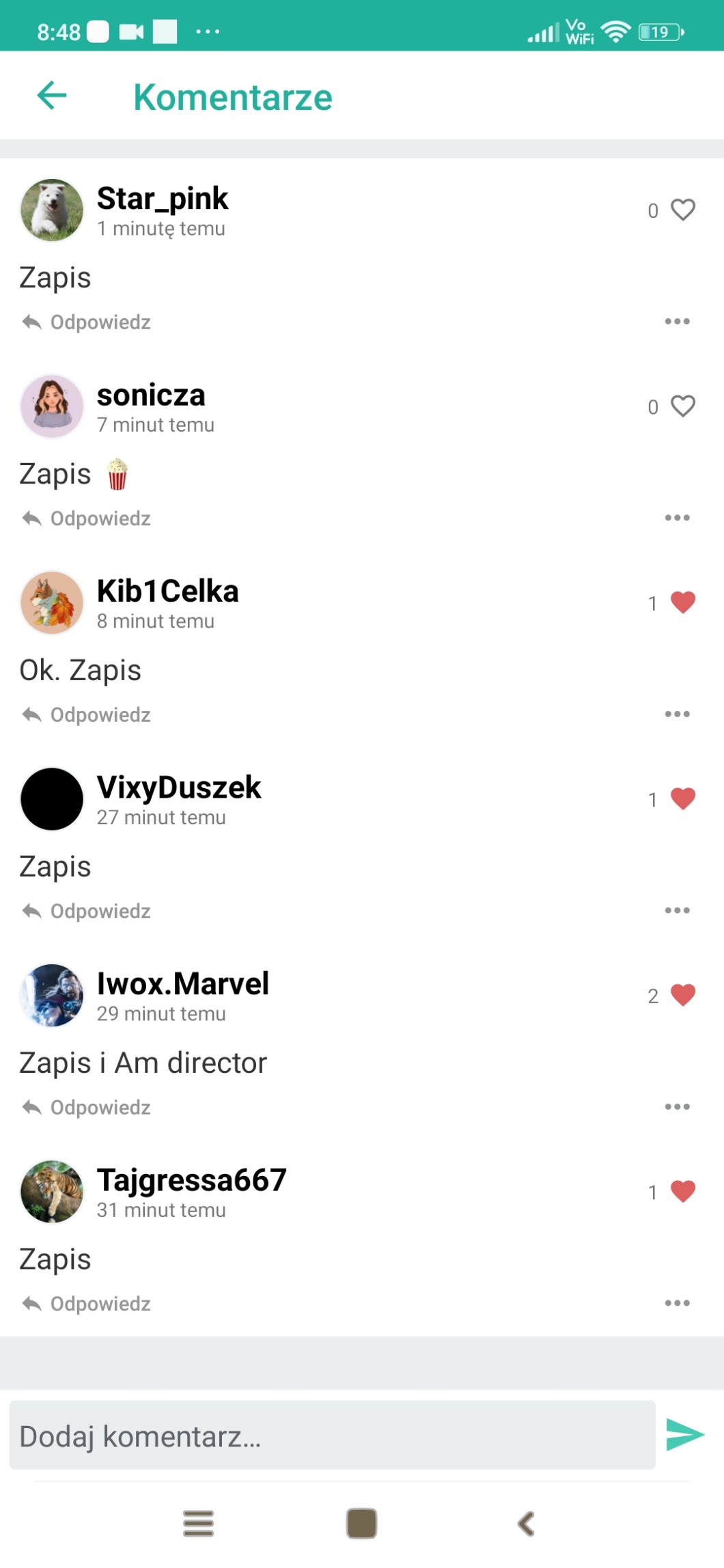Viewport: 724px width, 1568px height.
Task: Open the options menu on Tajgressa667's comment
Action: coord(677,1303)
